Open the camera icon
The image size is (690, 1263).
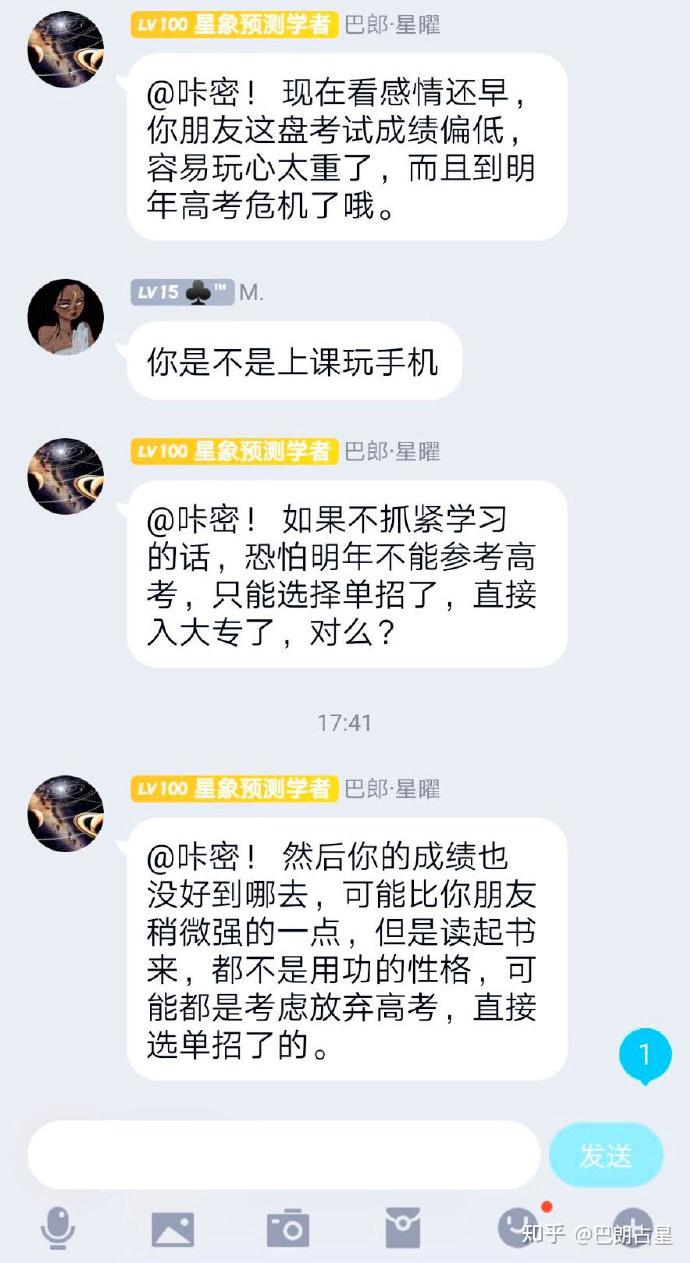coord(288,1228)
